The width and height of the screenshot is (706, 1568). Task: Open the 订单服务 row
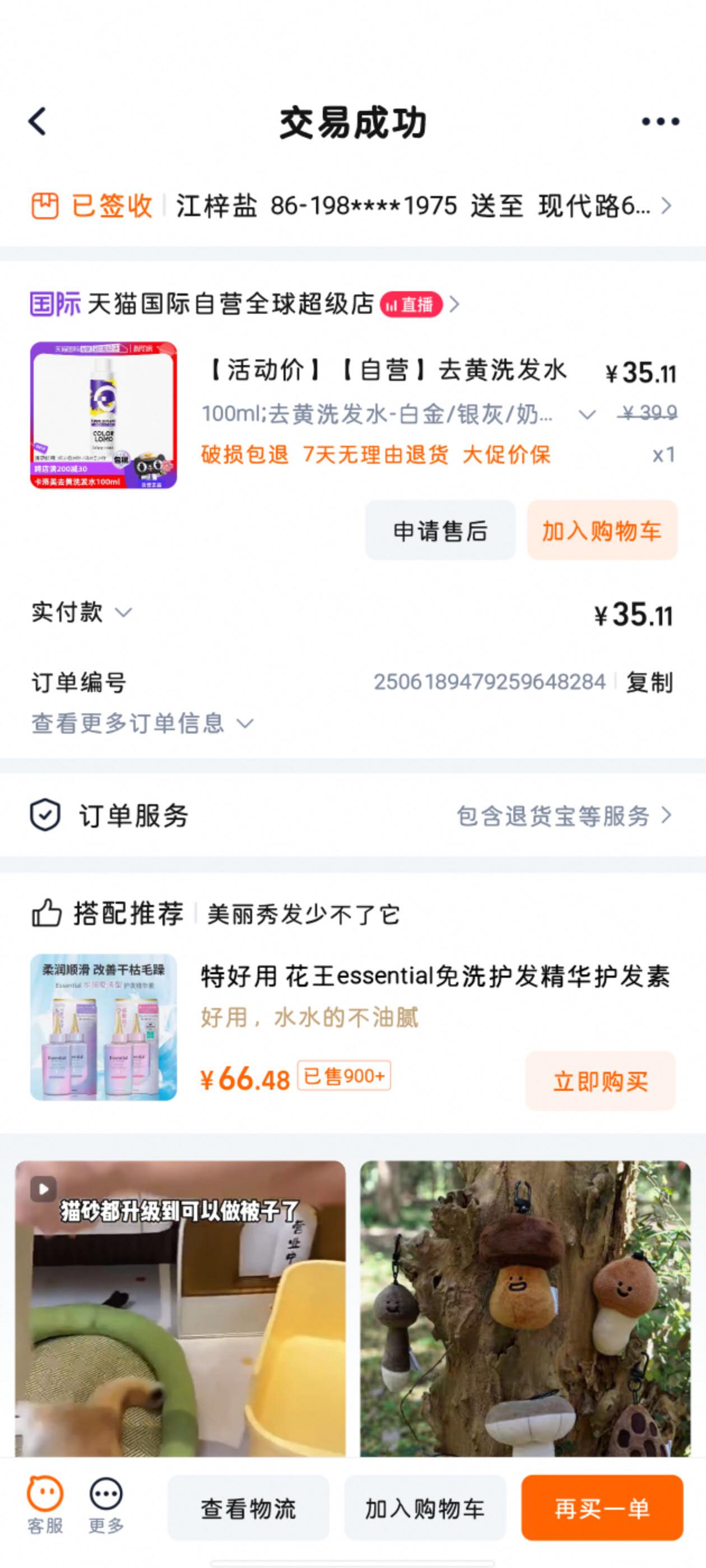(352, 816)
